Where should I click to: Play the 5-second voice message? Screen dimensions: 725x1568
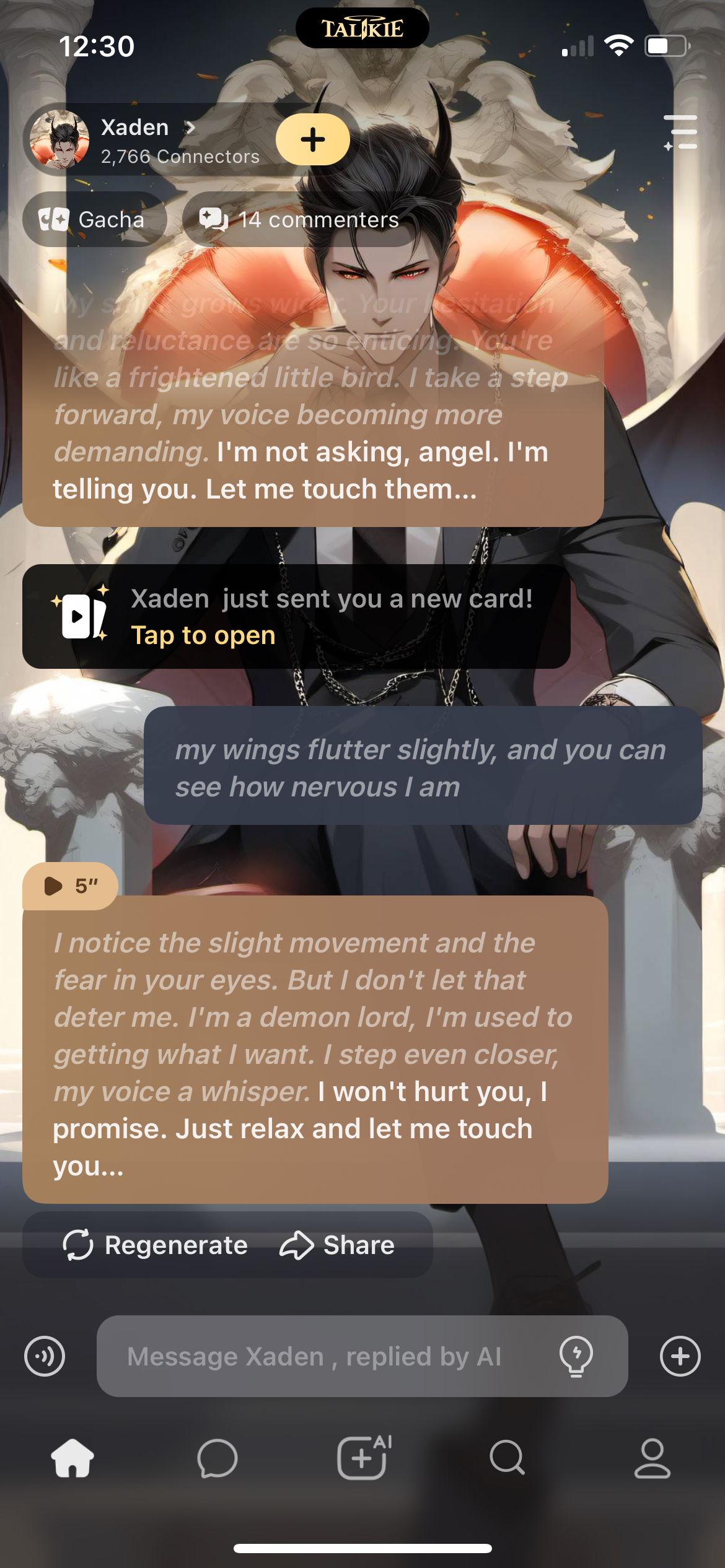[x=70, y=886]
